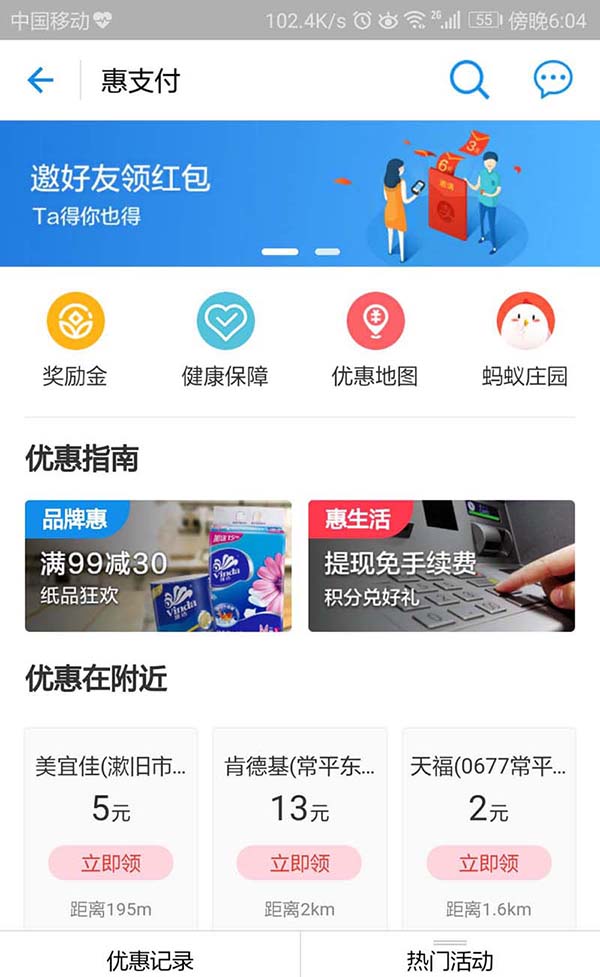Image resolution: width=600 pixels, height=977 pixels.
Task: Open the 惠生活 提现免手续费 card
Action: point(441,566)
